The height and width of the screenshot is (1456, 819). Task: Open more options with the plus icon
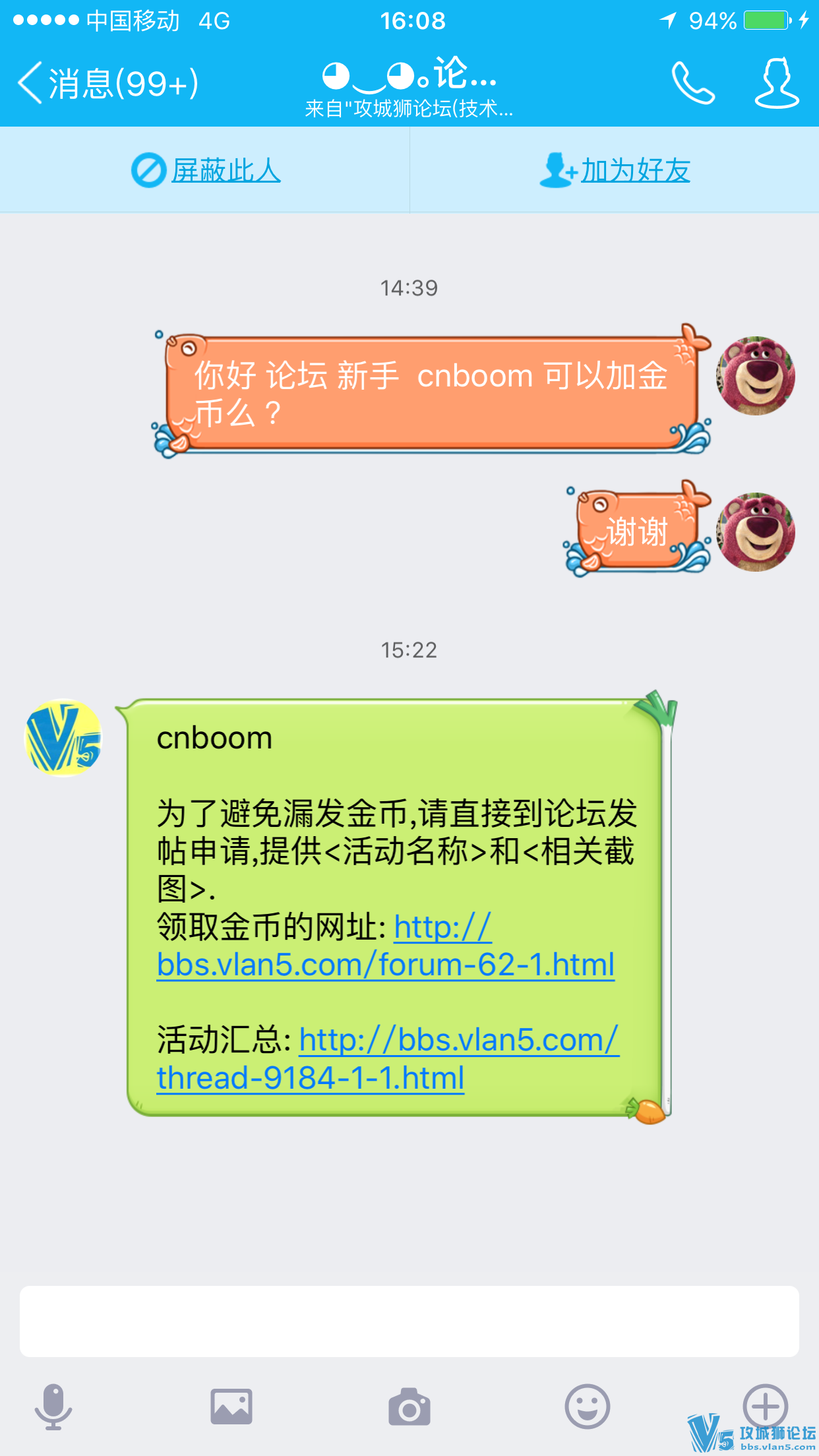[765, 1405]
